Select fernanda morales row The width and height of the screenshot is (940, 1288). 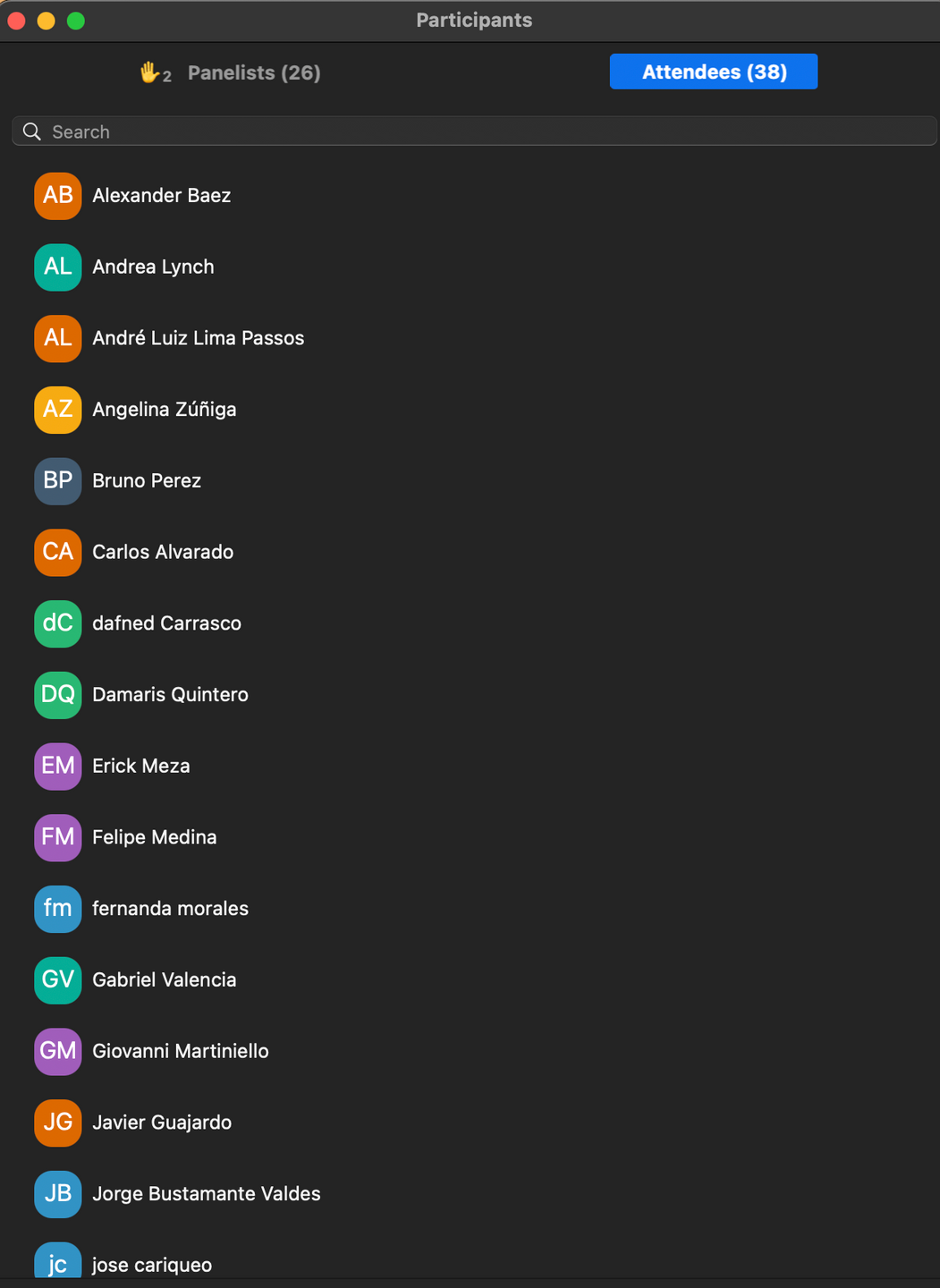(x=470, y=909)
